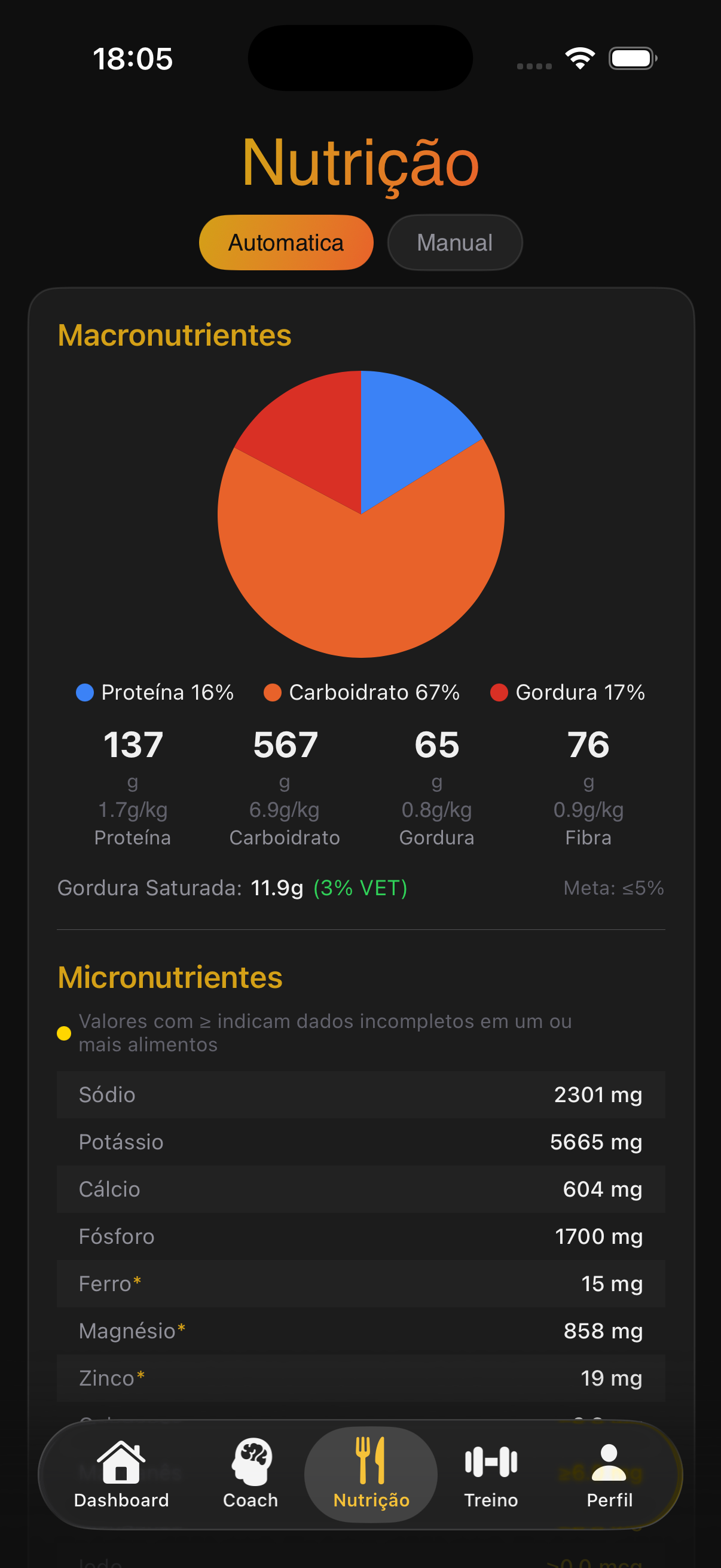This screenshot has height=1568, width=721.
Task: Expand the Magnésio micronutrient row
Action: 360,1331
